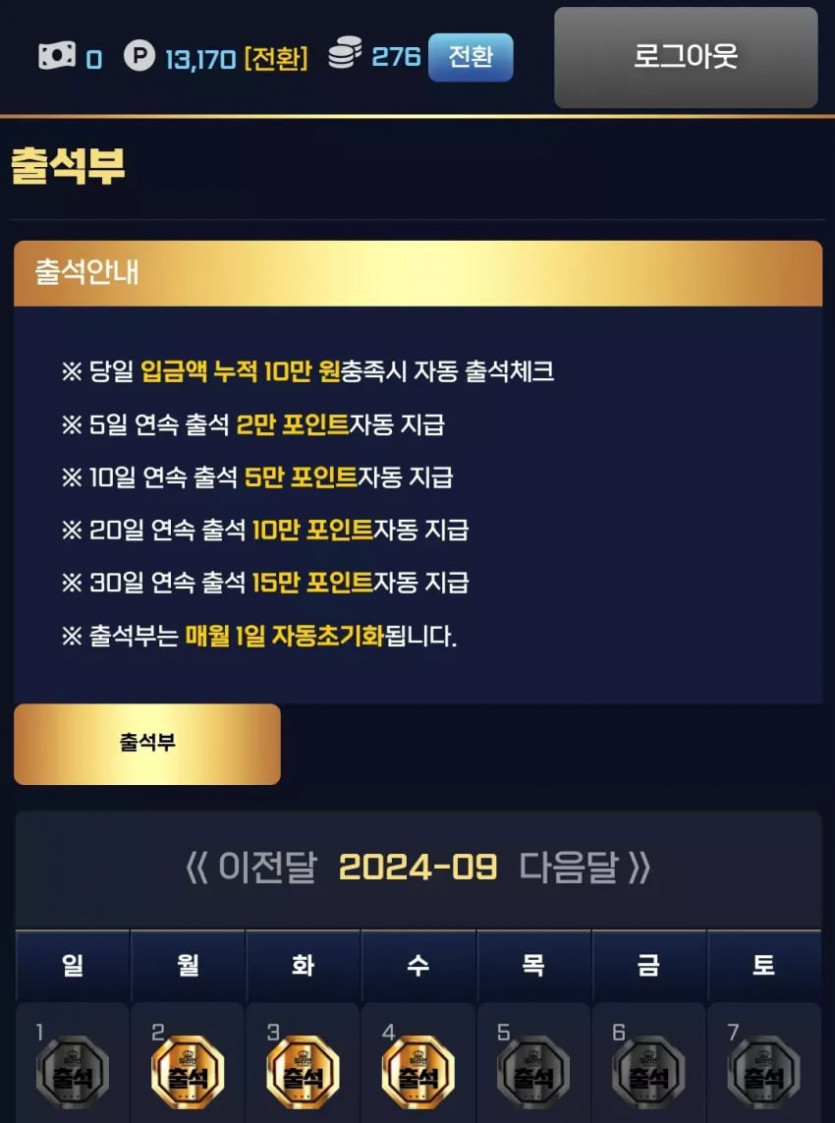Tap the [전환] link beside points 13,170
Screen dimensions: 835x1123
click(x=276, y=58)
